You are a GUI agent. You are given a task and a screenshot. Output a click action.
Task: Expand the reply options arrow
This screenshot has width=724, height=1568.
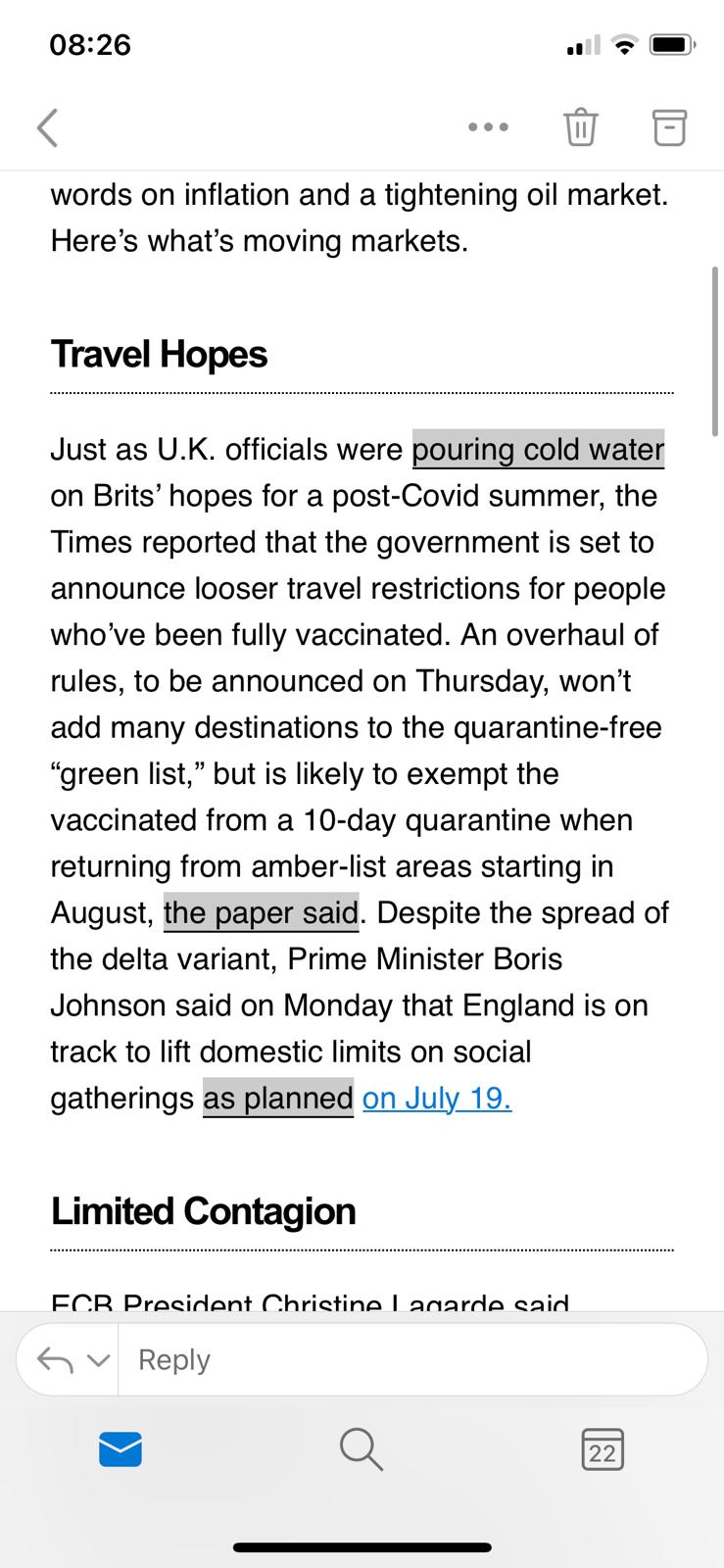(x=98, y=1360)
